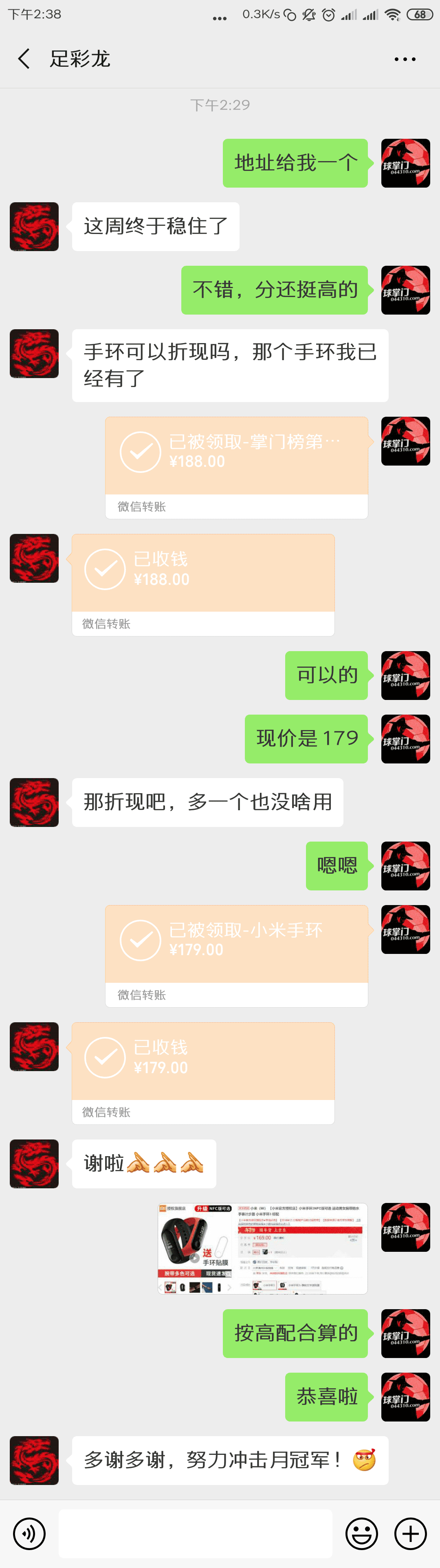View the sent Mi Band product image

click(x=263, y=1249)
